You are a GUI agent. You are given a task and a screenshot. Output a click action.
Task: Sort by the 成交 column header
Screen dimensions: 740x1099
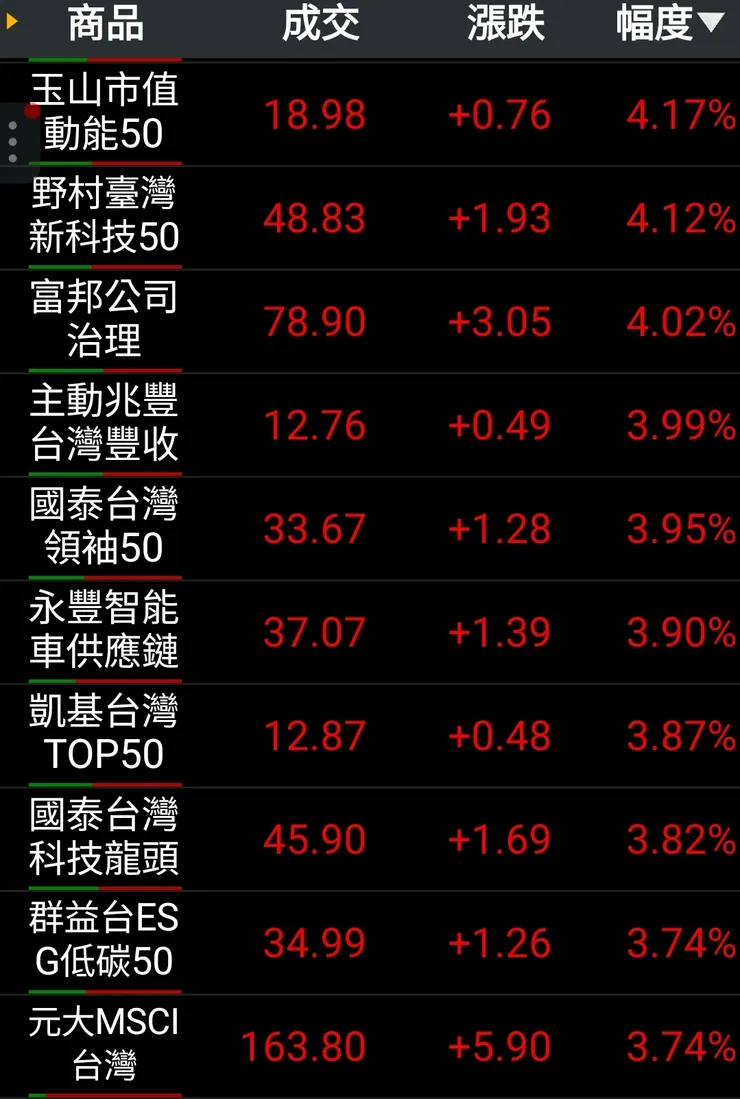pos(320,25)
